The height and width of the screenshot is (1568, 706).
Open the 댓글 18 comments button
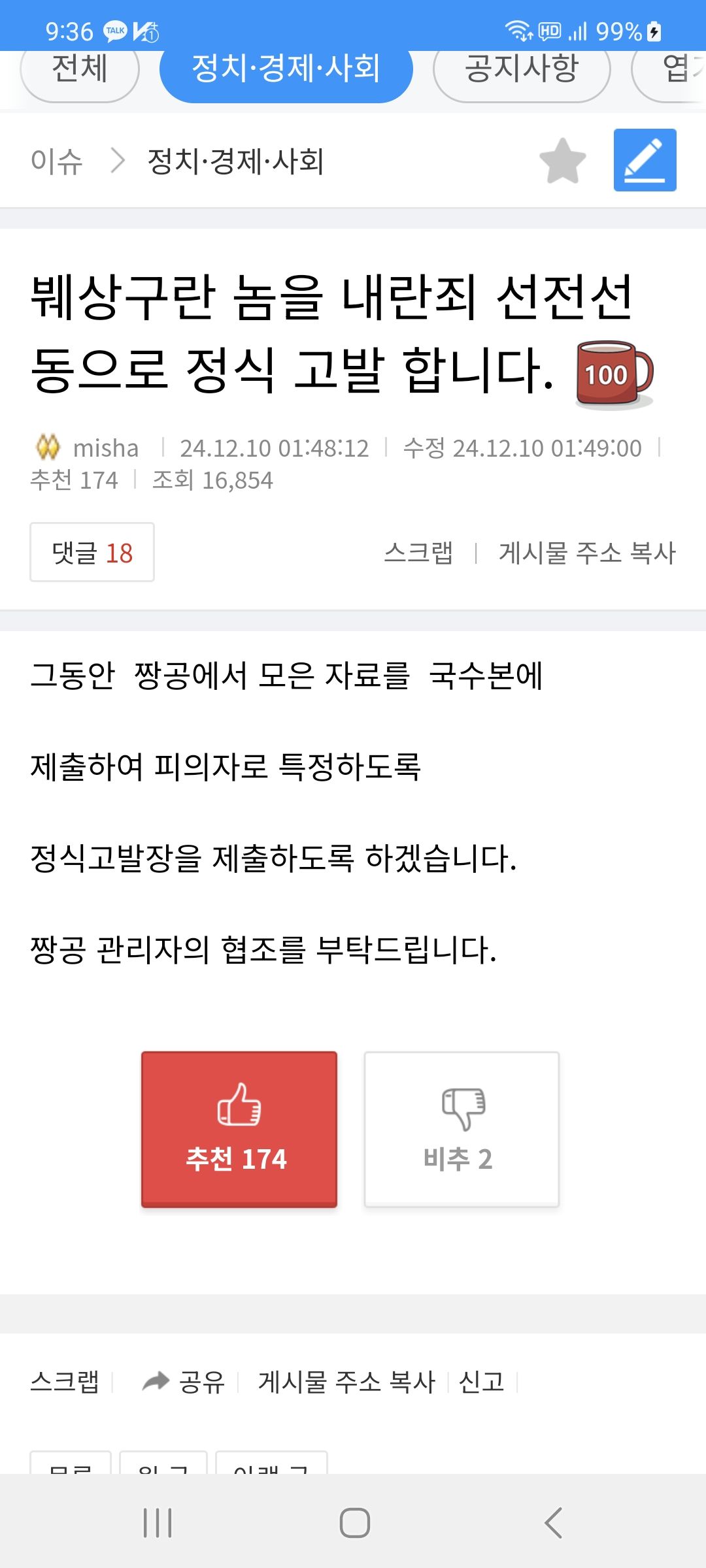click(92, 553)
